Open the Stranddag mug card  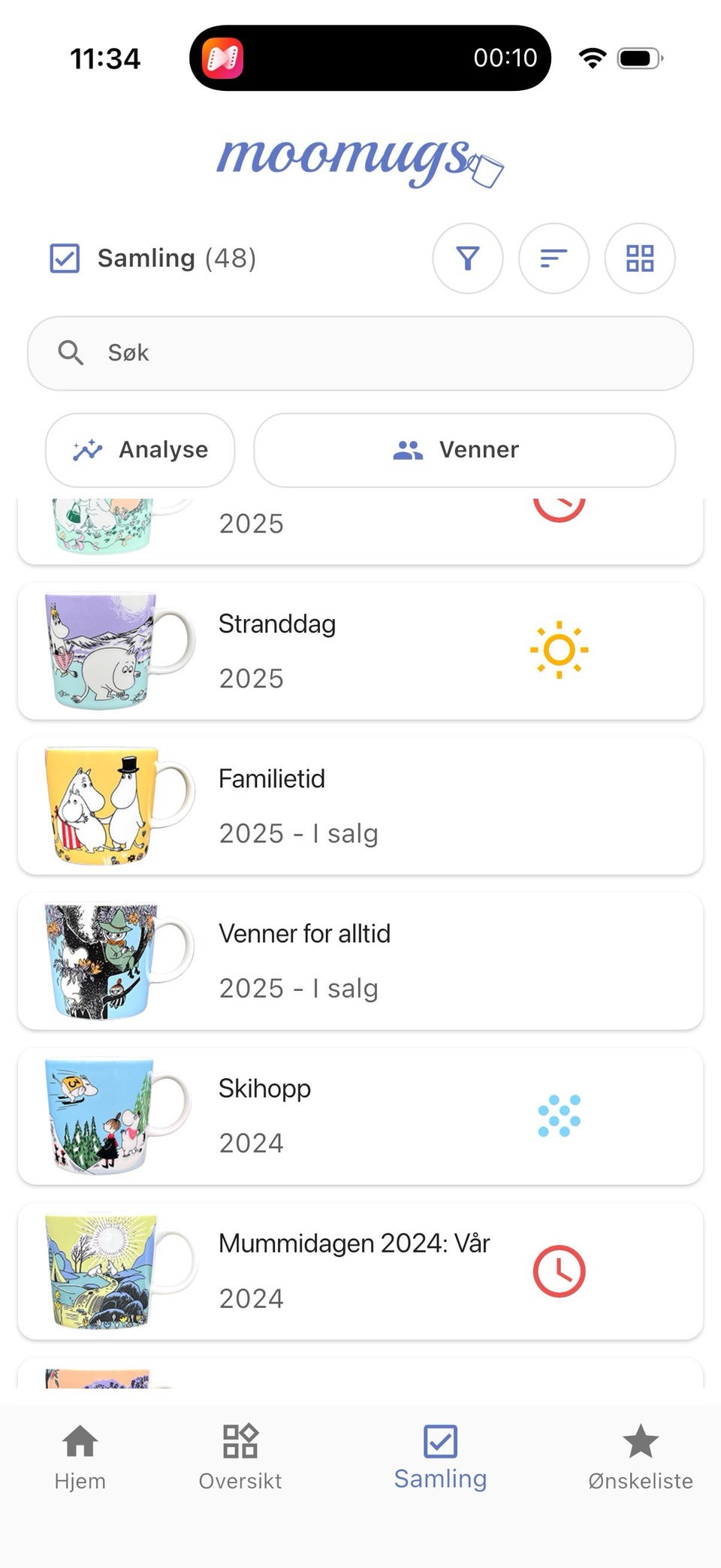click(360, 651)
